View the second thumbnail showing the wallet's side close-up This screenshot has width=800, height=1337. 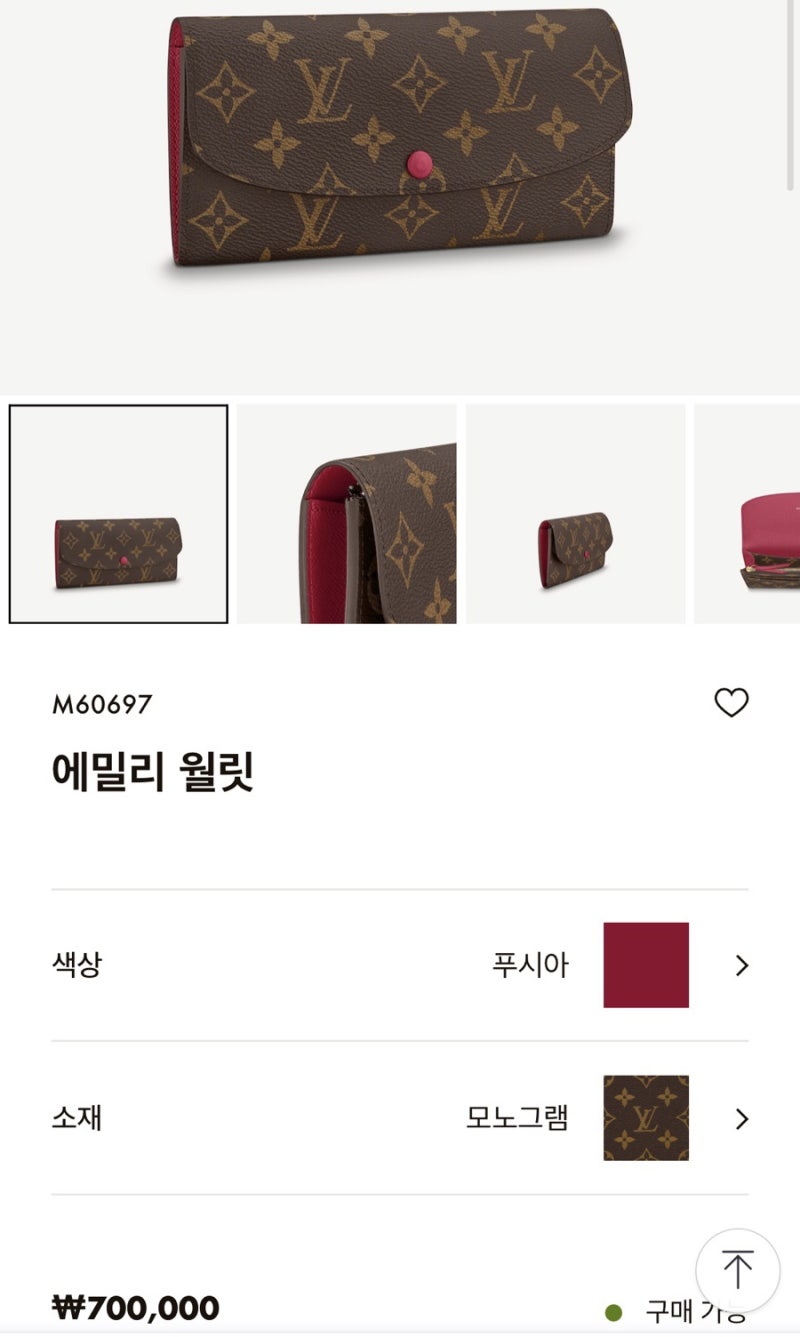click(x=347, y=514)
